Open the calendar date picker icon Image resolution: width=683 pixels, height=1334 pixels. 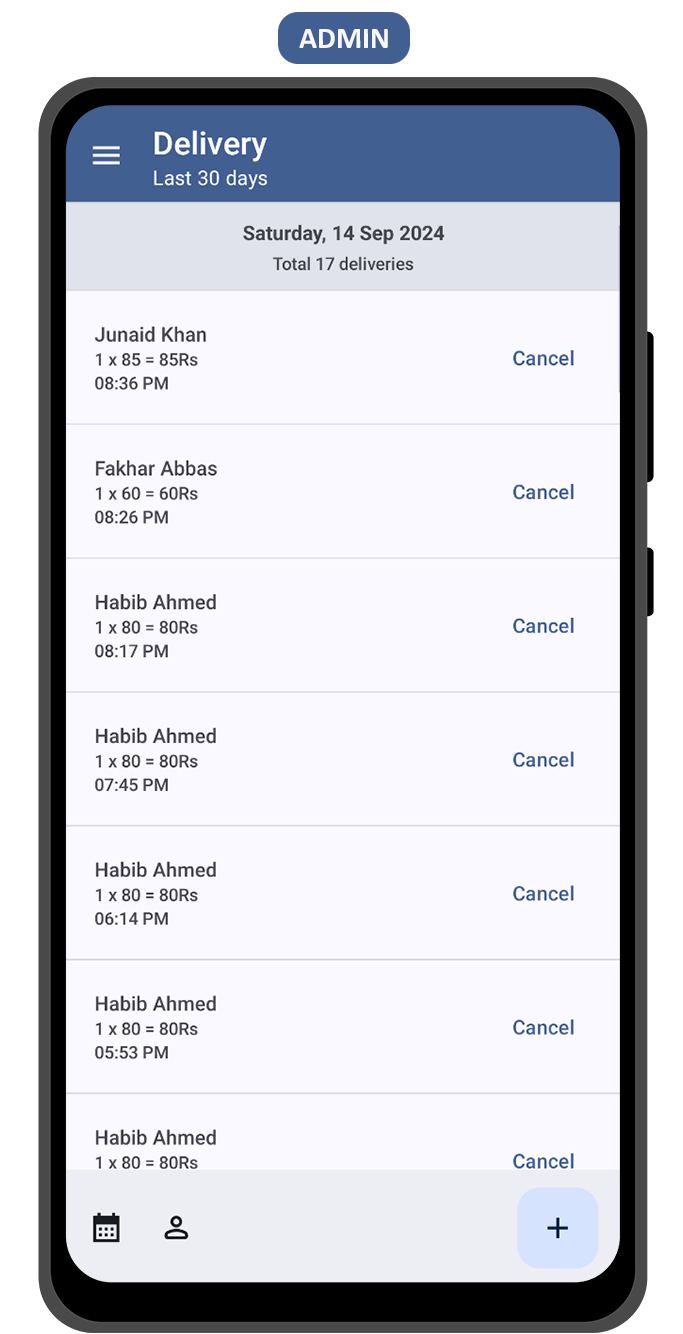pos(106,1227)
